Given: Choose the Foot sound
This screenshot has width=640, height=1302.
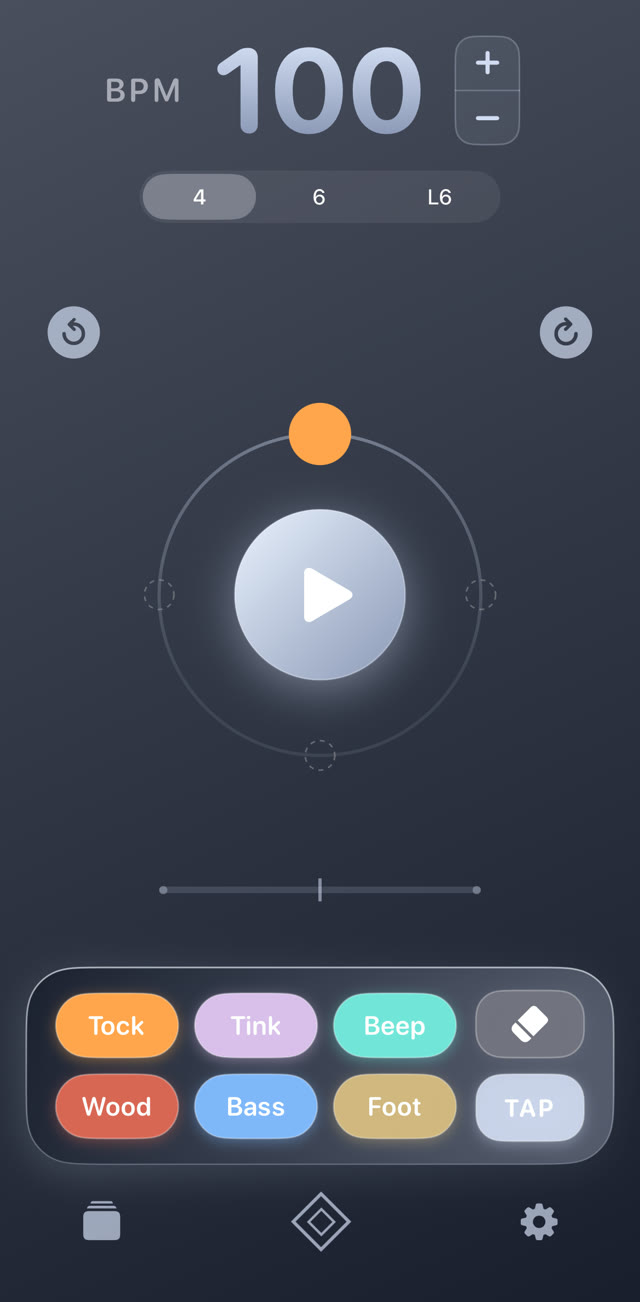Looking at the screenshot, I should (x=395, y=1107).
